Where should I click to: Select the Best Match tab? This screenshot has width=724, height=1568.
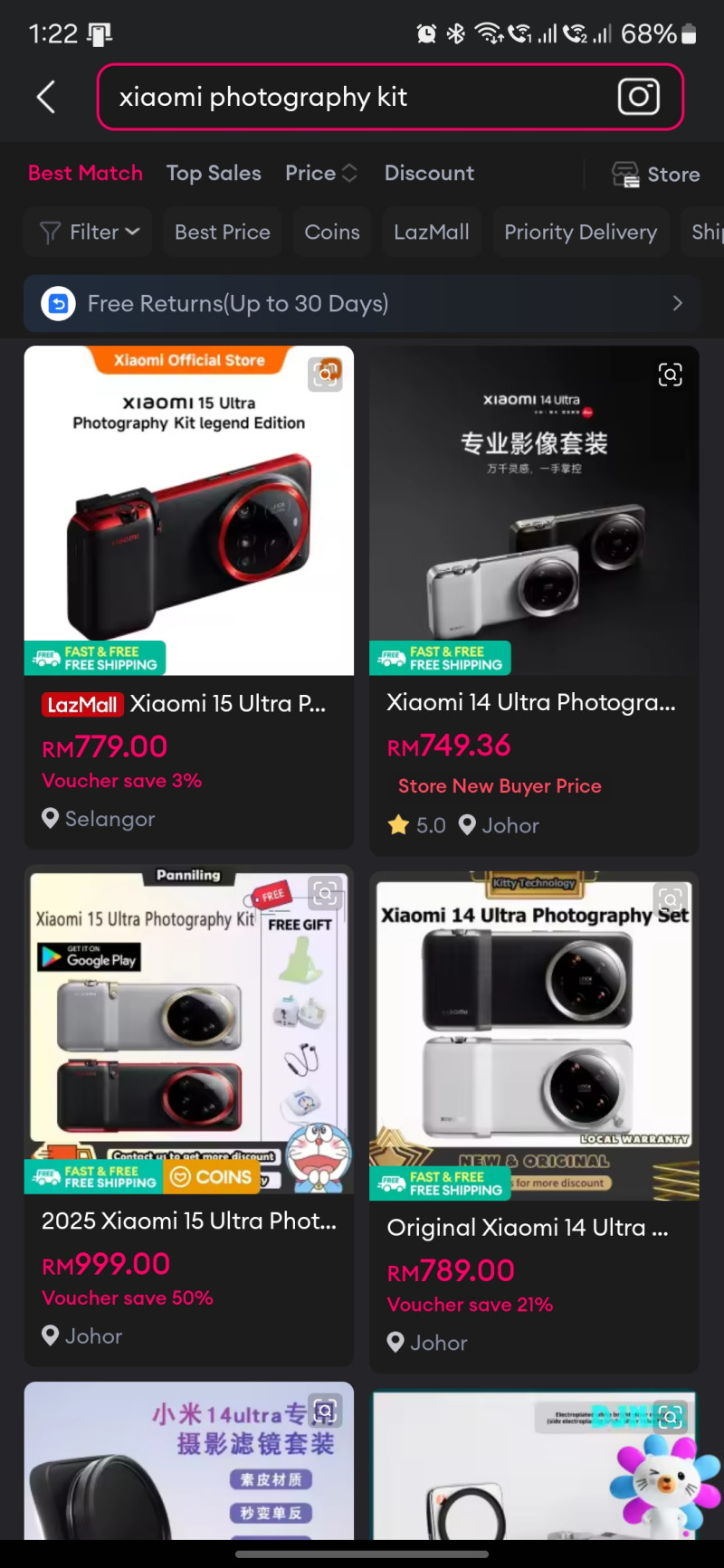(x=85, y=173)
